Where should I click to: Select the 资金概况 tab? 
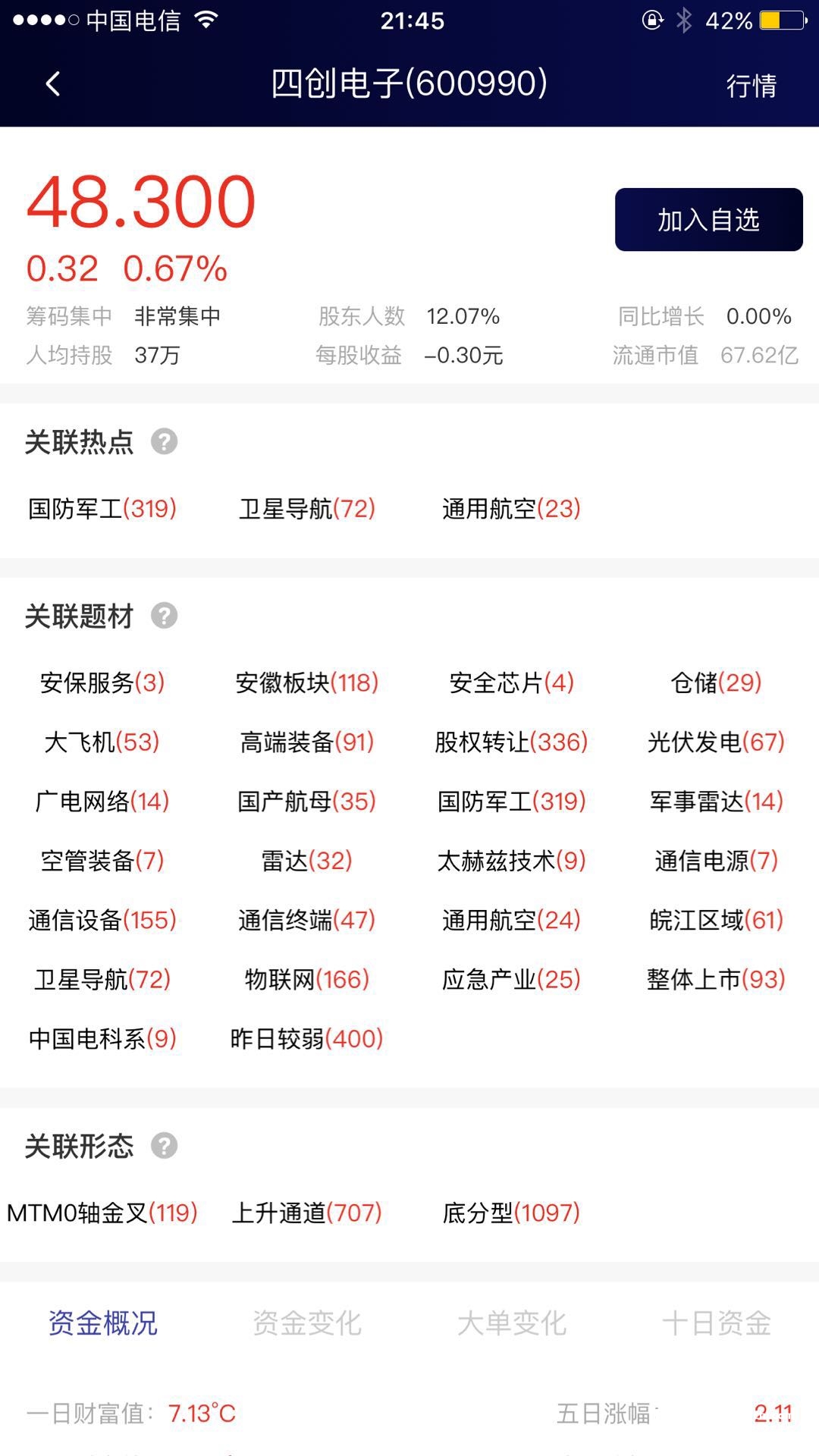102,1323
